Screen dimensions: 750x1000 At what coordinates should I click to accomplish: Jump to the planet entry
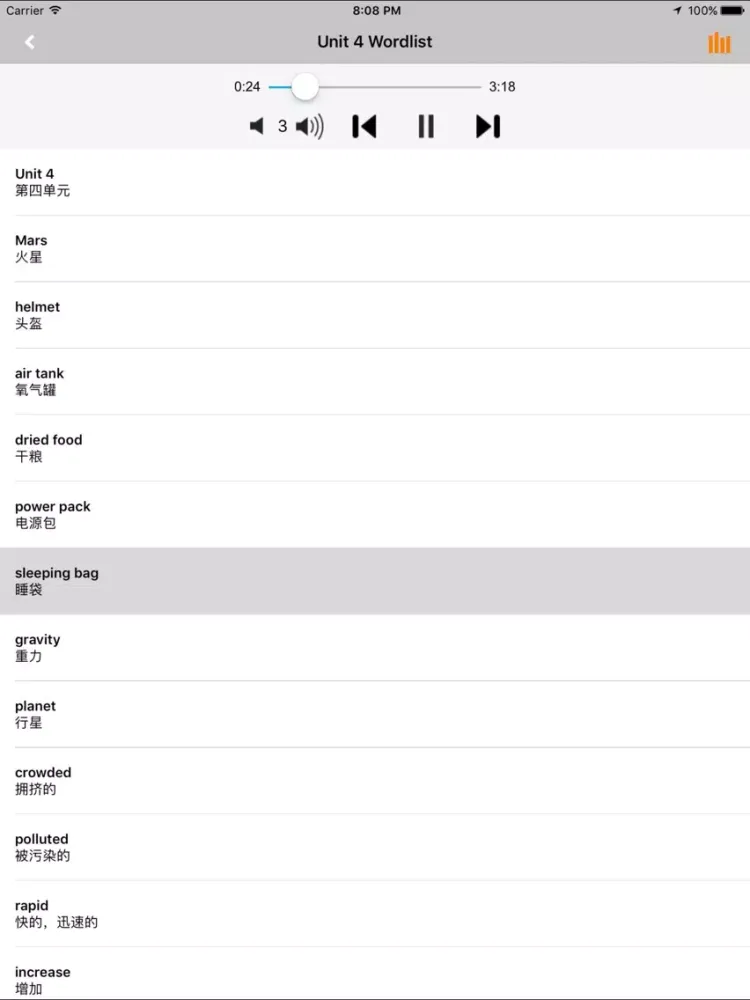pos(375,714)
